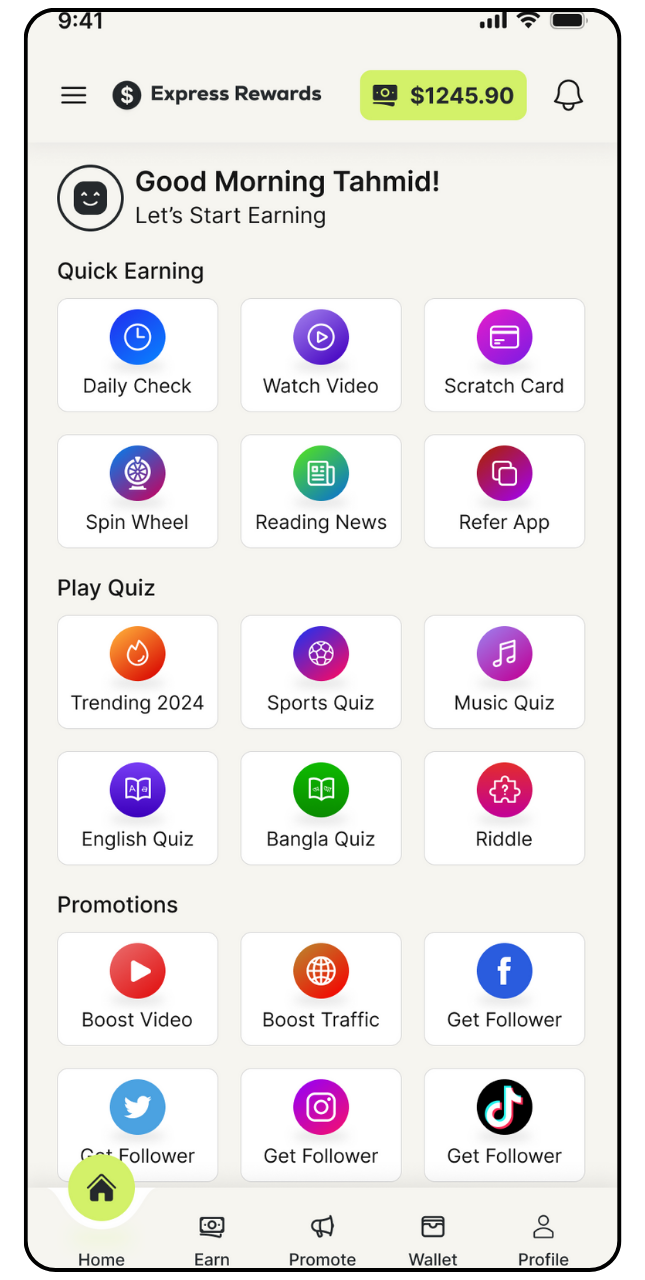Switch to the Earn tab
This screenshot has width=645, height=1280.
pyautogui.click(x=212, y=1240)
